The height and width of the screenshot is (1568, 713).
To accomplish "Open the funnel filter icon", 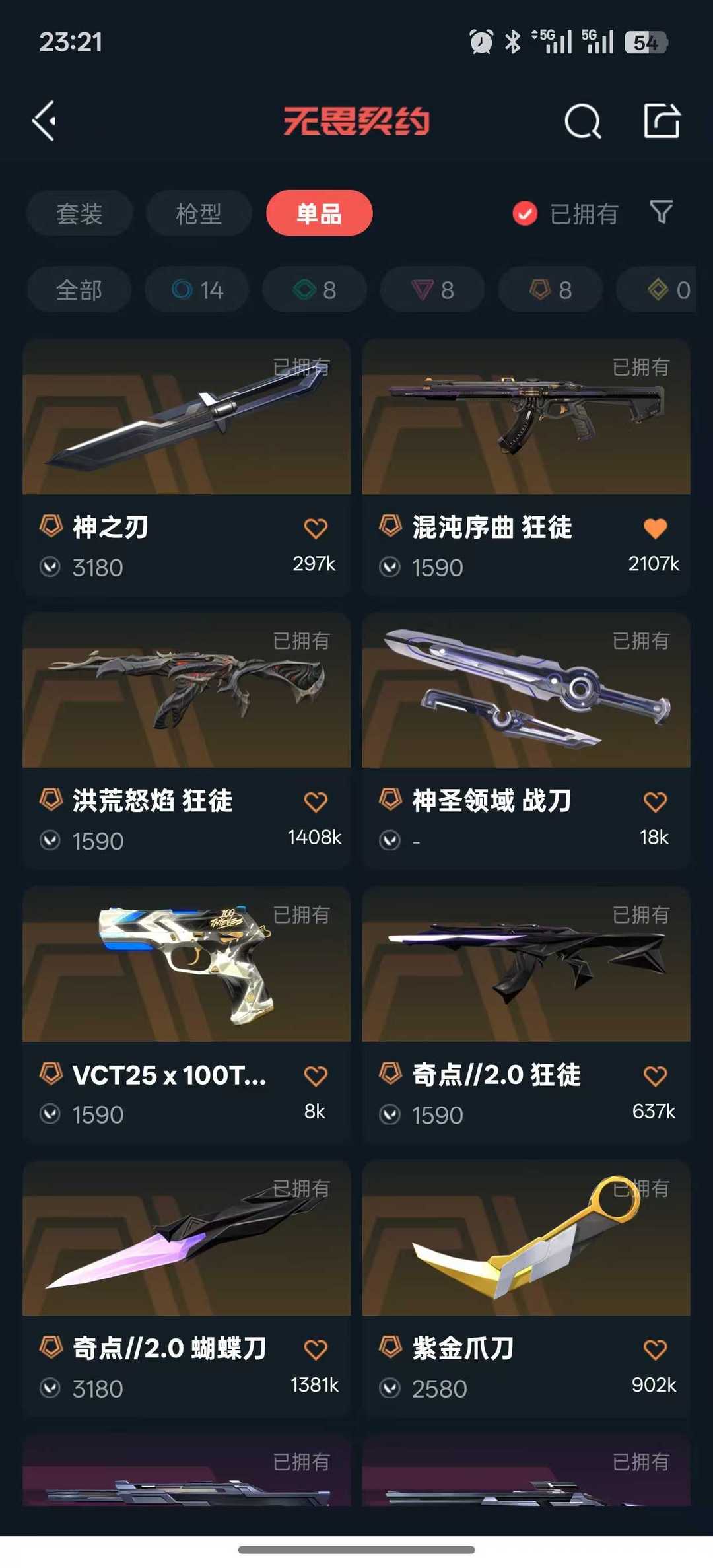I will pos(662,213).
